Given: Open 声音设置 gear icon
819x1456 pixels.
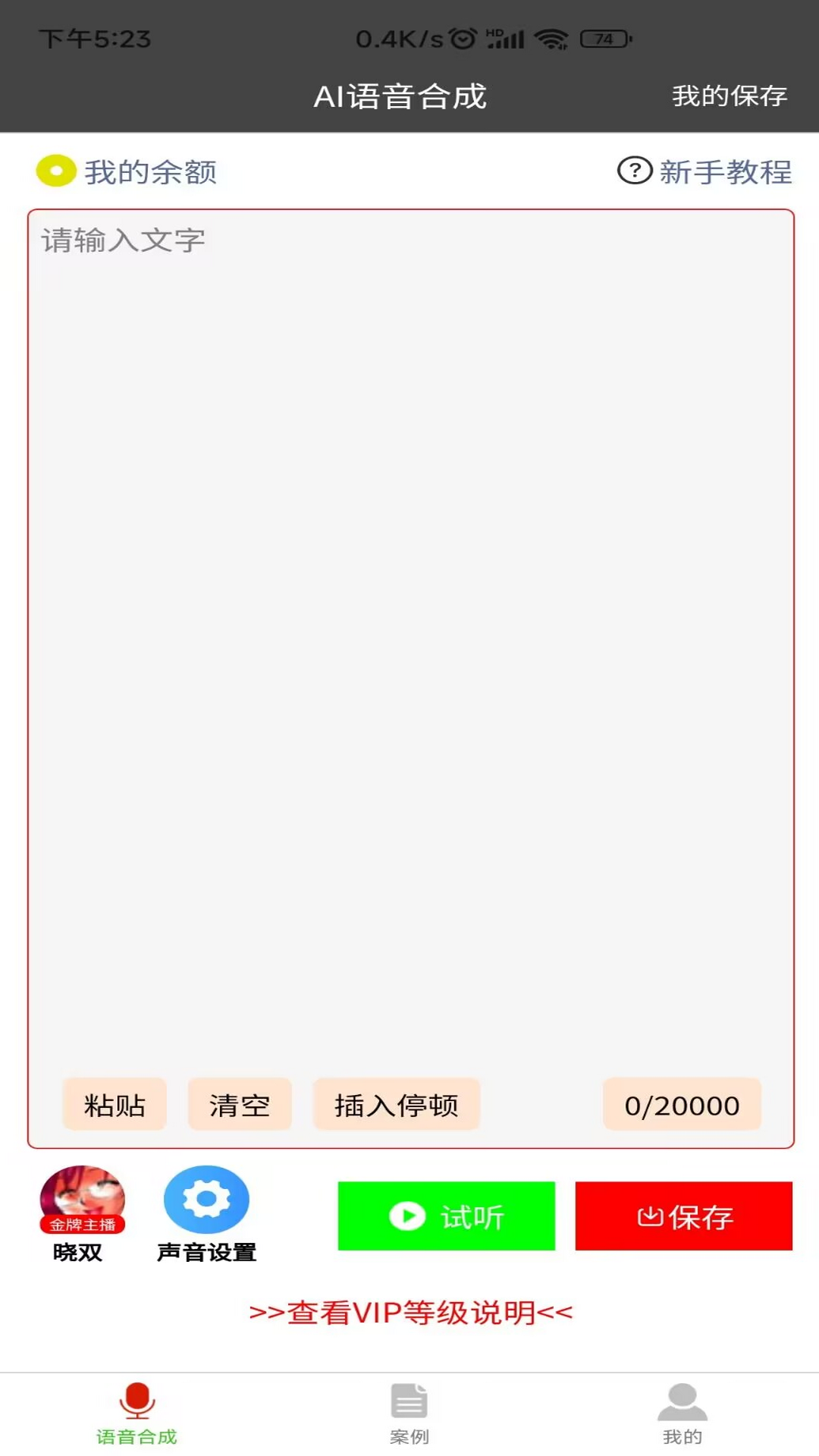Looking at the screenshot, I should (x=206, y=1201).
